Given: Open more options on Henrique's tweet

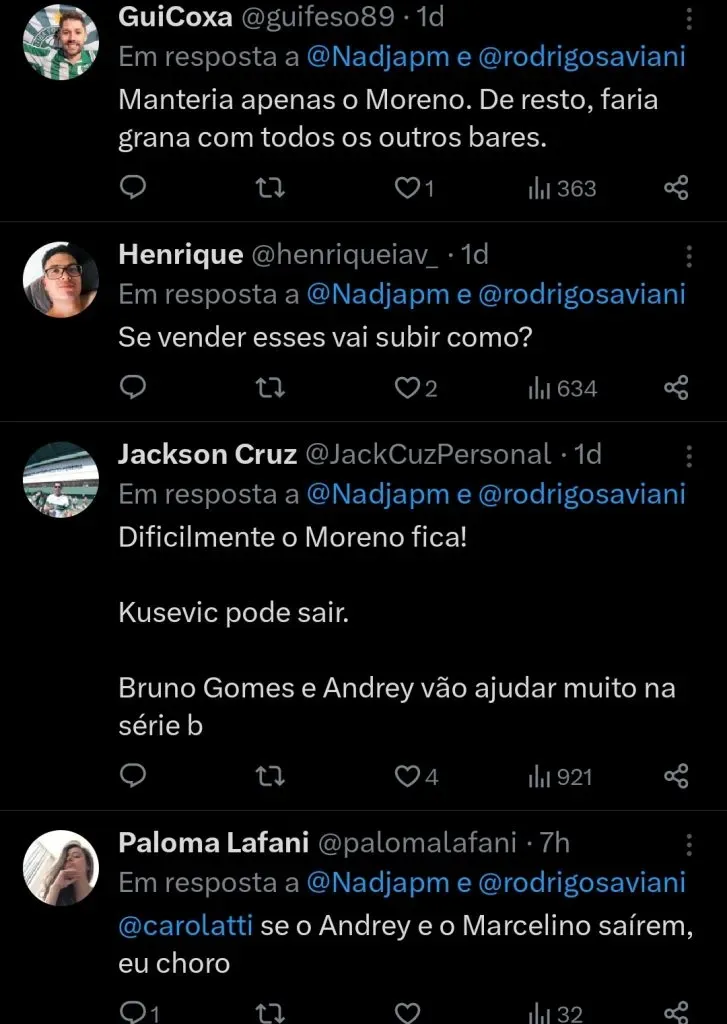Looking at the screenshot, I should point(689,258).
